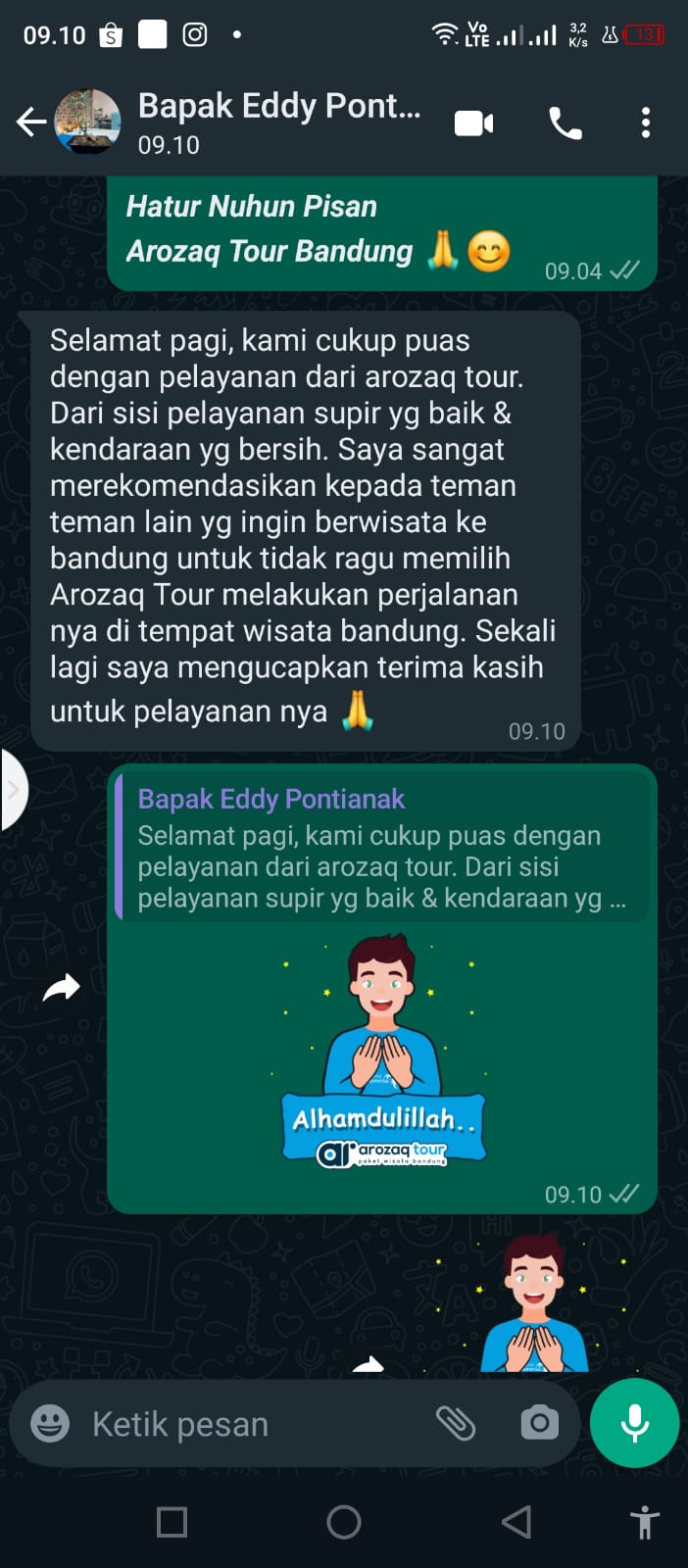Open the side handle on the left edge
The width and height of the screenshot is (688, 1568).
point(13,789)
